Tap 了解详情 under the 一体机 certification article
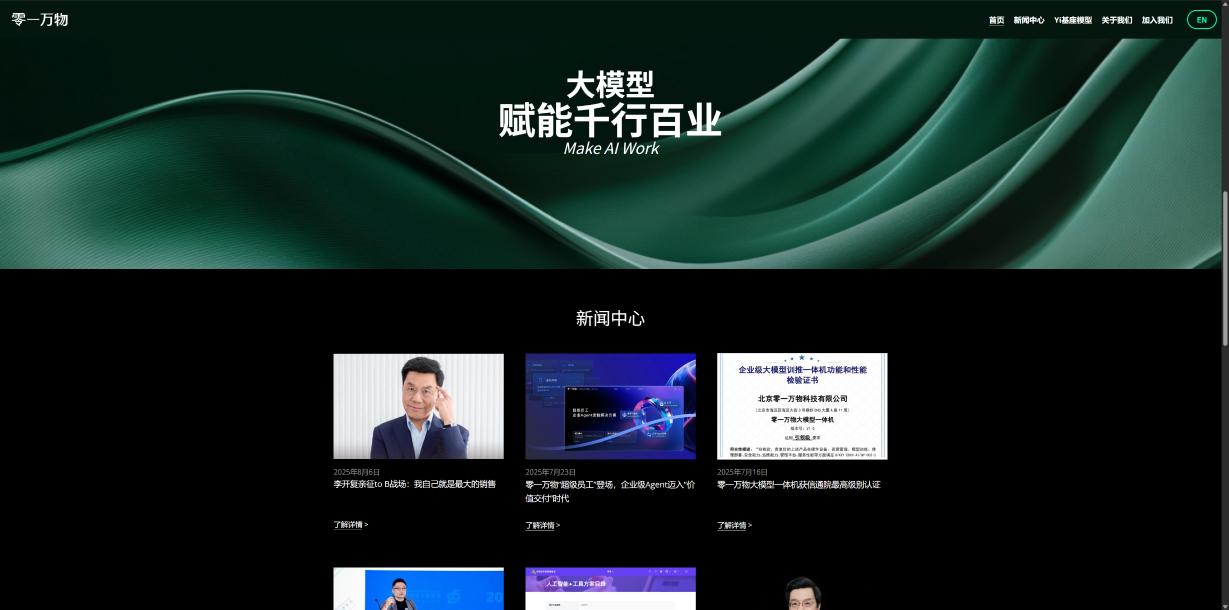 point(734,525)
